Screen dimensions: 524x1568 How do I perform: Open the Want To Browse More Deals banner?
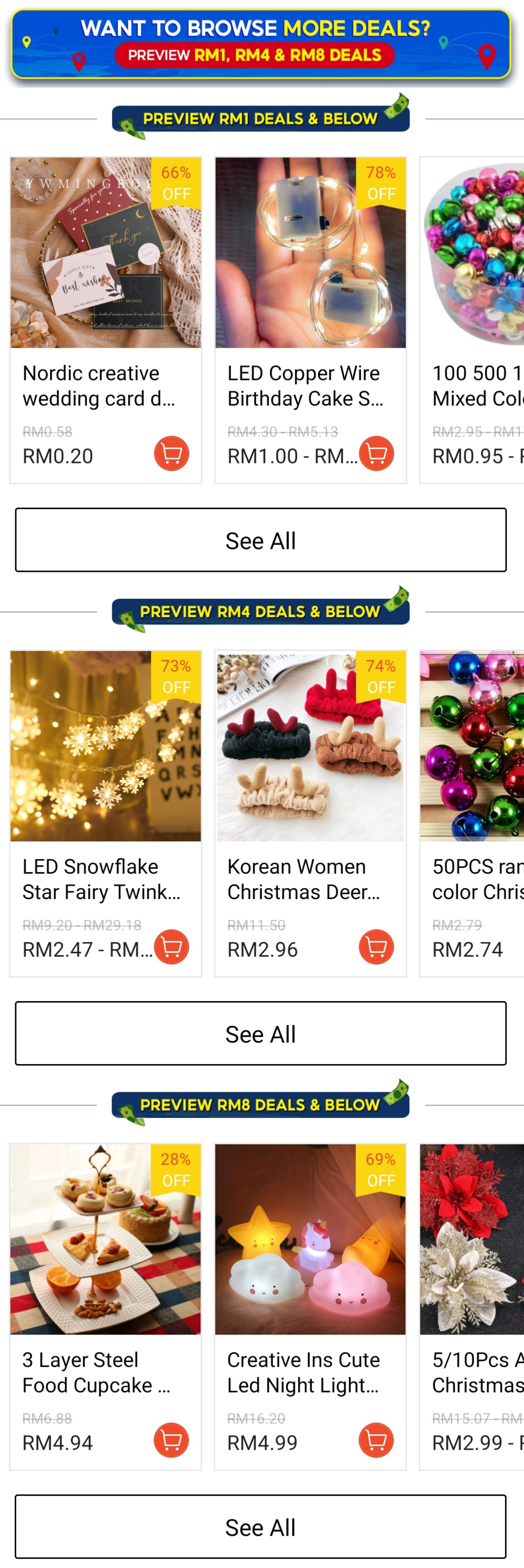tap(261, 44)
